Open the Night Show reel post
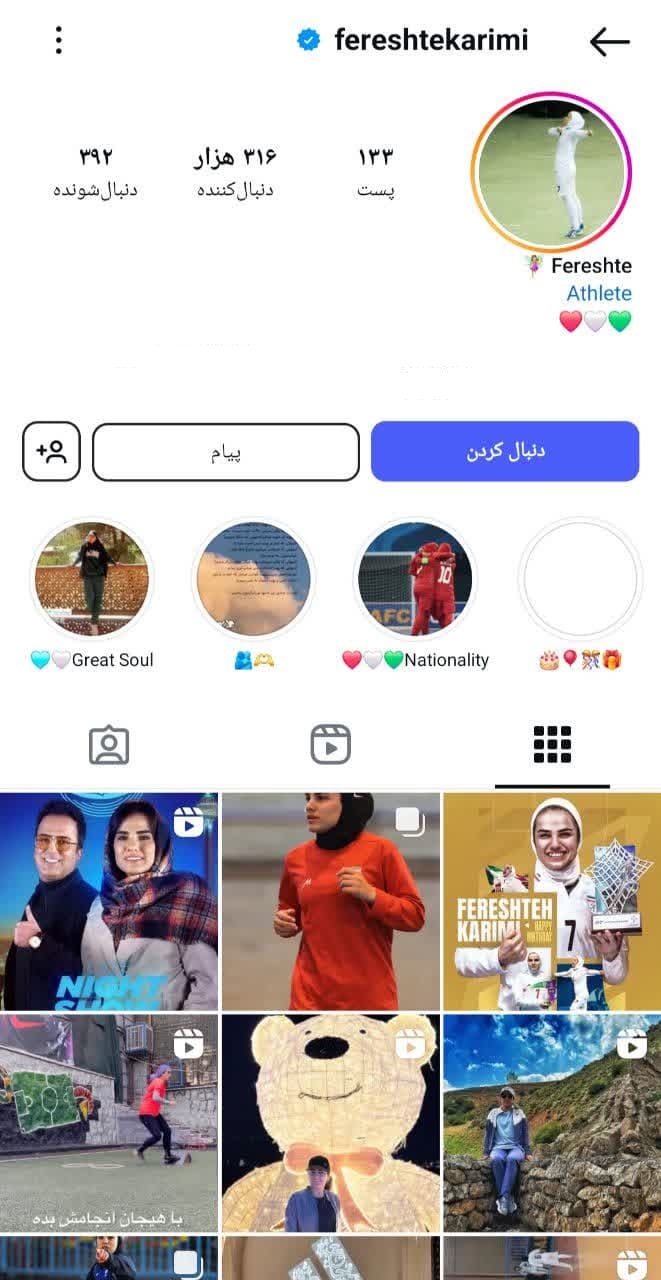The image size is (661, 1280). pyautogui.click(x=109, y=901)
